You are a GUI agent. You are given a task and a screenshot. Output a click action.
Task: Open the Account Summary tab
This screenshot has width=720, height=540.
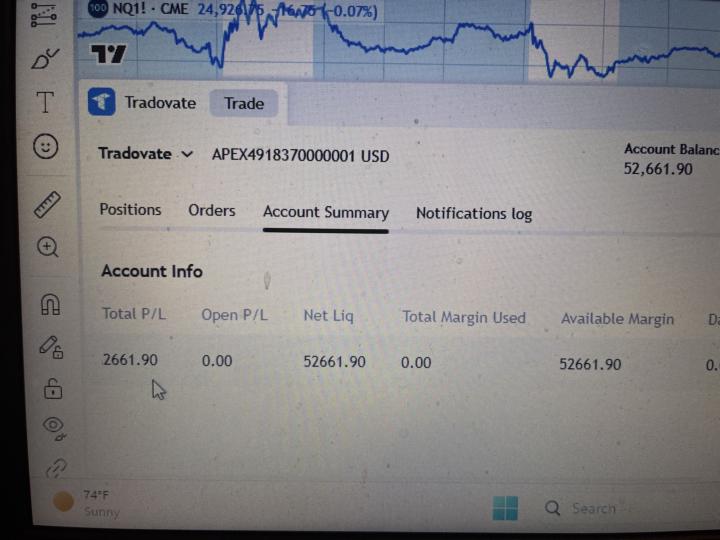[325, 212]
